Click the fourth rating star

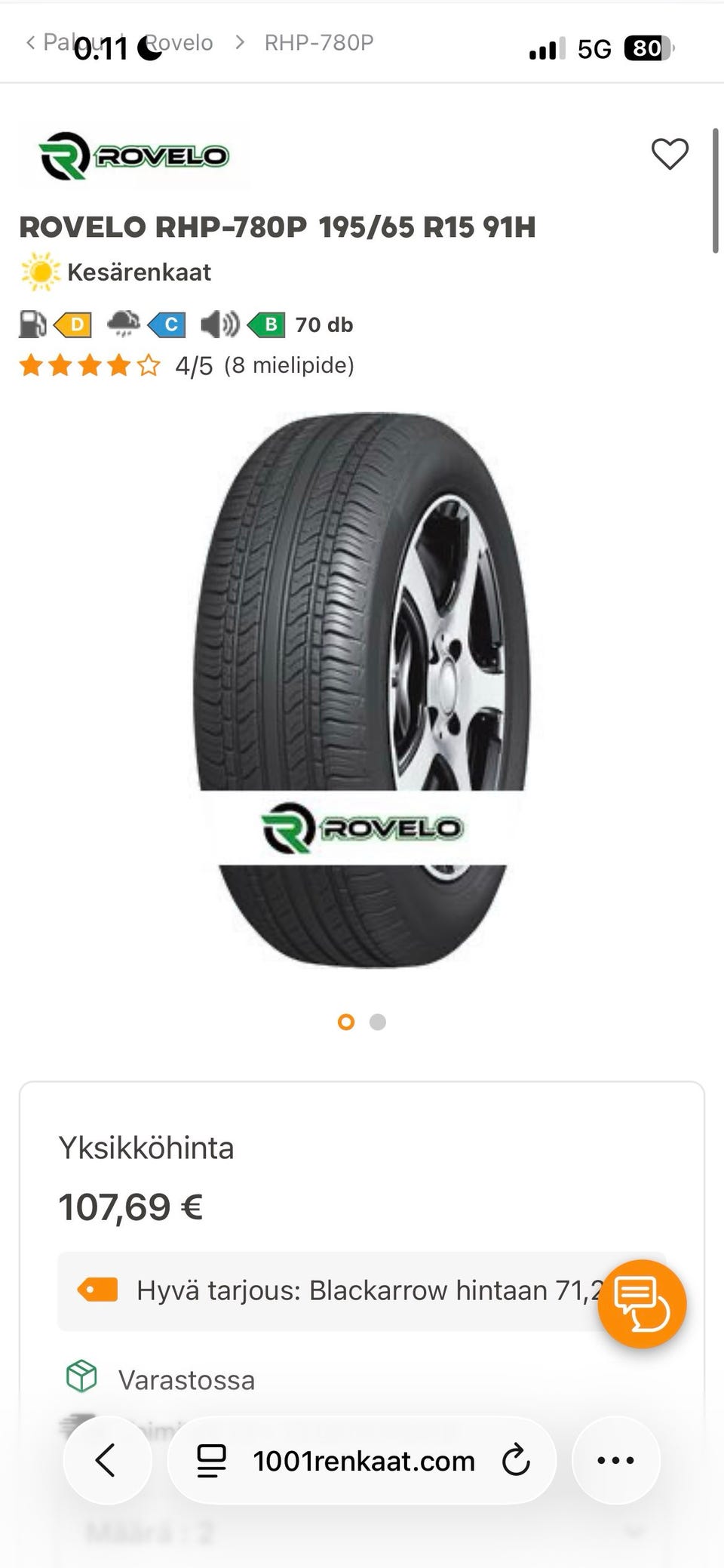click(117, 366)
